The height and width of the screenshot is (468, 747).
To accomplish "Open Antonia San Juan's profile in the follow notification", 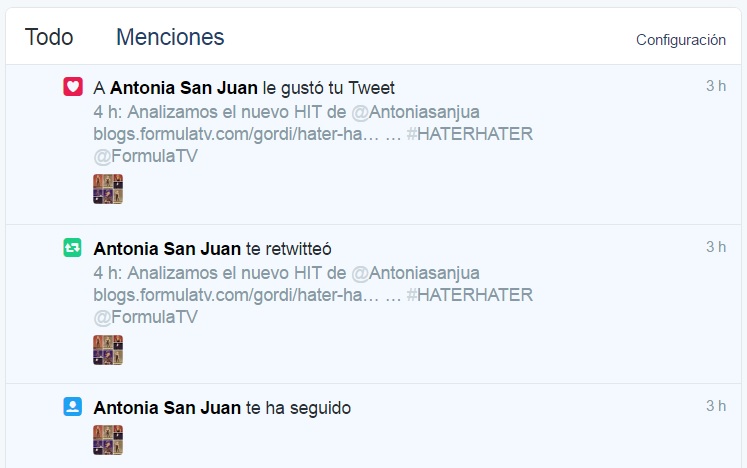I will pyautogui.click(x=167, y=408).
